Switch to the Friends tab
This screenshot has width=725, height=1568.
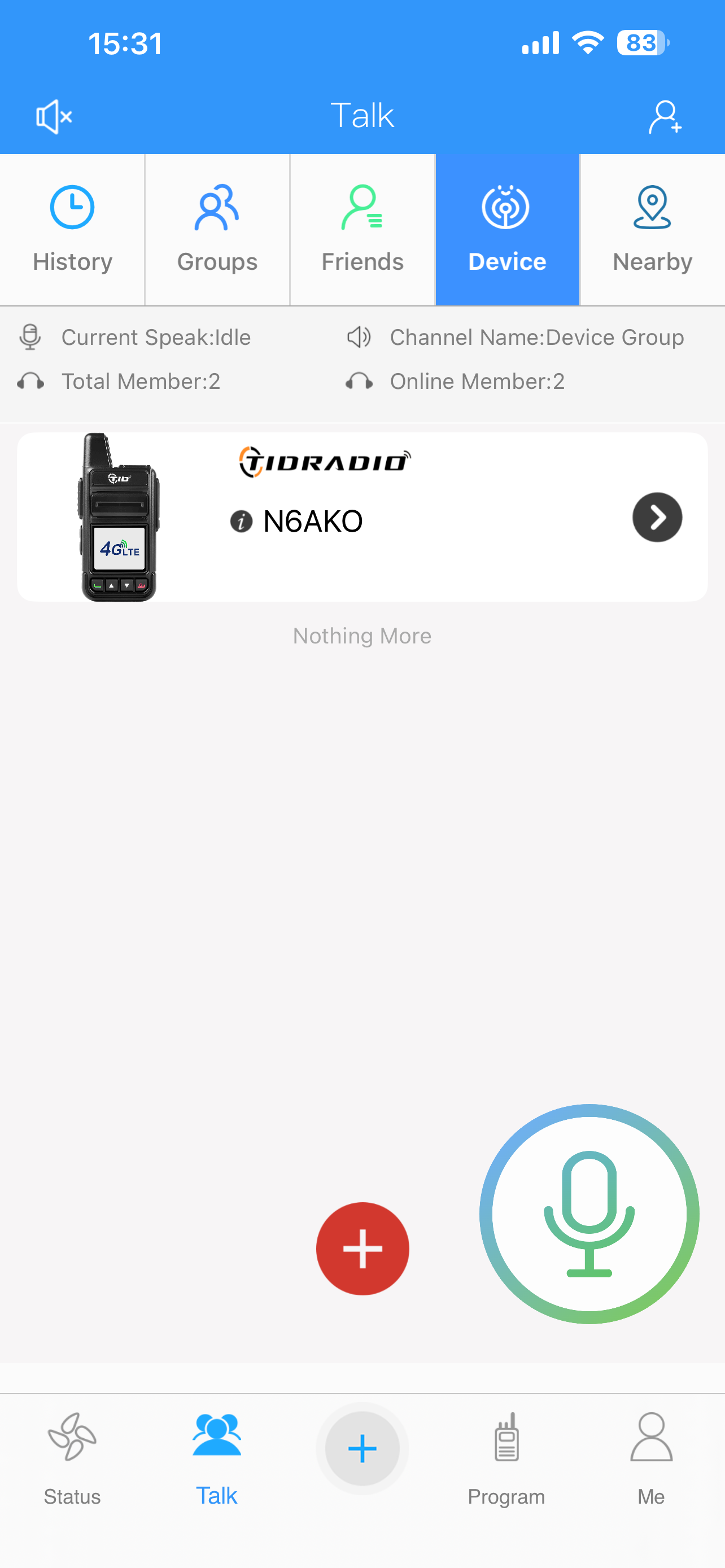(x=362, y=230)
